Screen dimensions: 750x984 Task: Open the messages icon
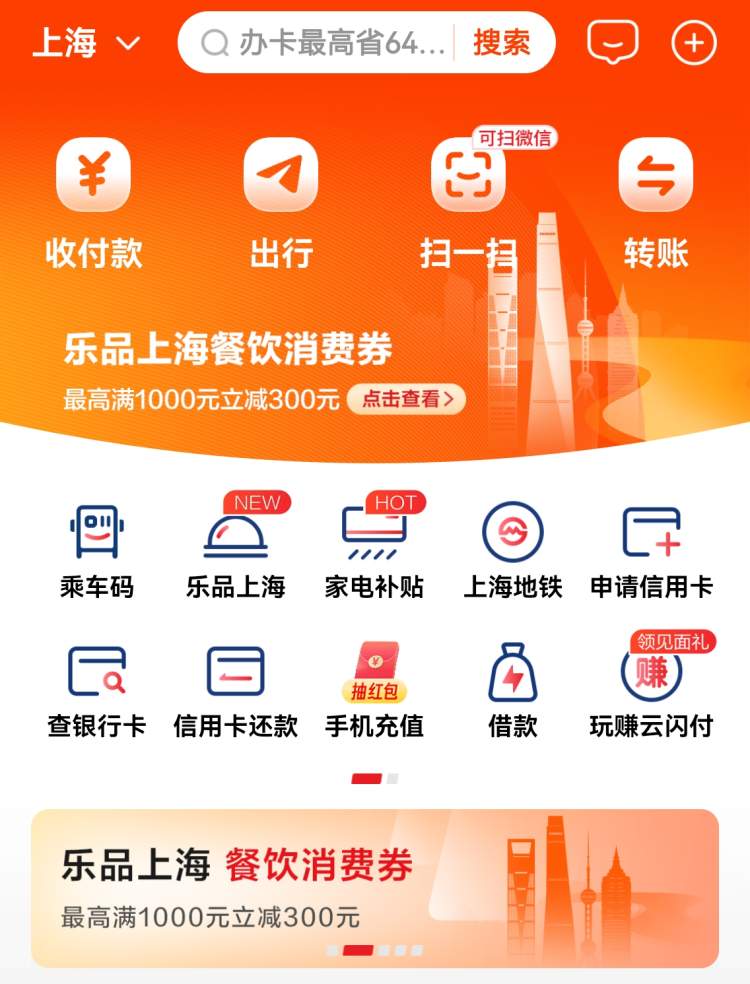click(613, 43)
